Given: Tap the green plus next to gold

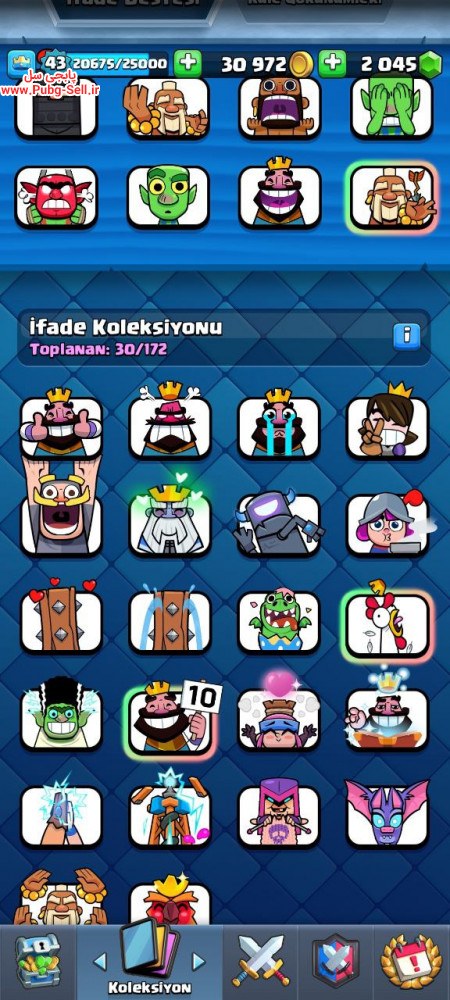Looking at the screenshot, I should (x=187, y=63).
